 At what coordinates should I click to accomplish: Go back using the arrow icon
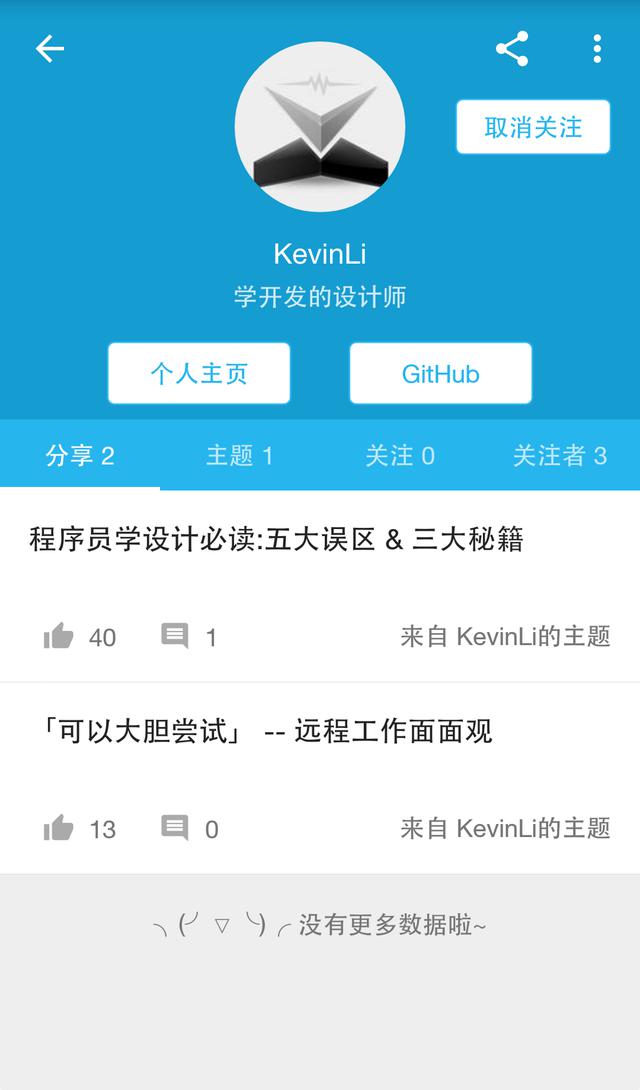(x=49, y=48)
